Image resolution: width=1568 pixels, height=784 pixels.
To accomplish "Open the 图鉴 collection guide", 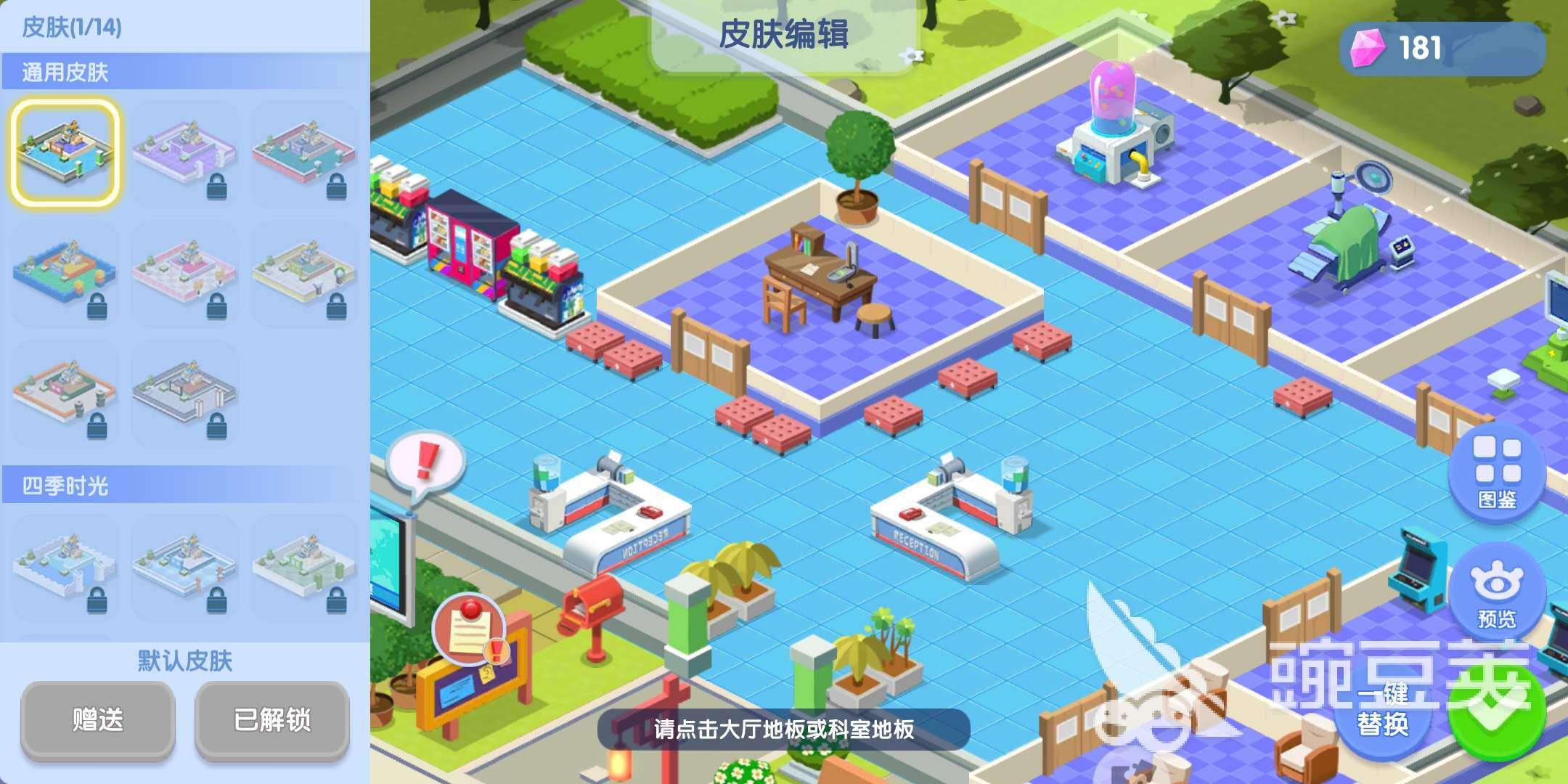I will click(1496, 473).
